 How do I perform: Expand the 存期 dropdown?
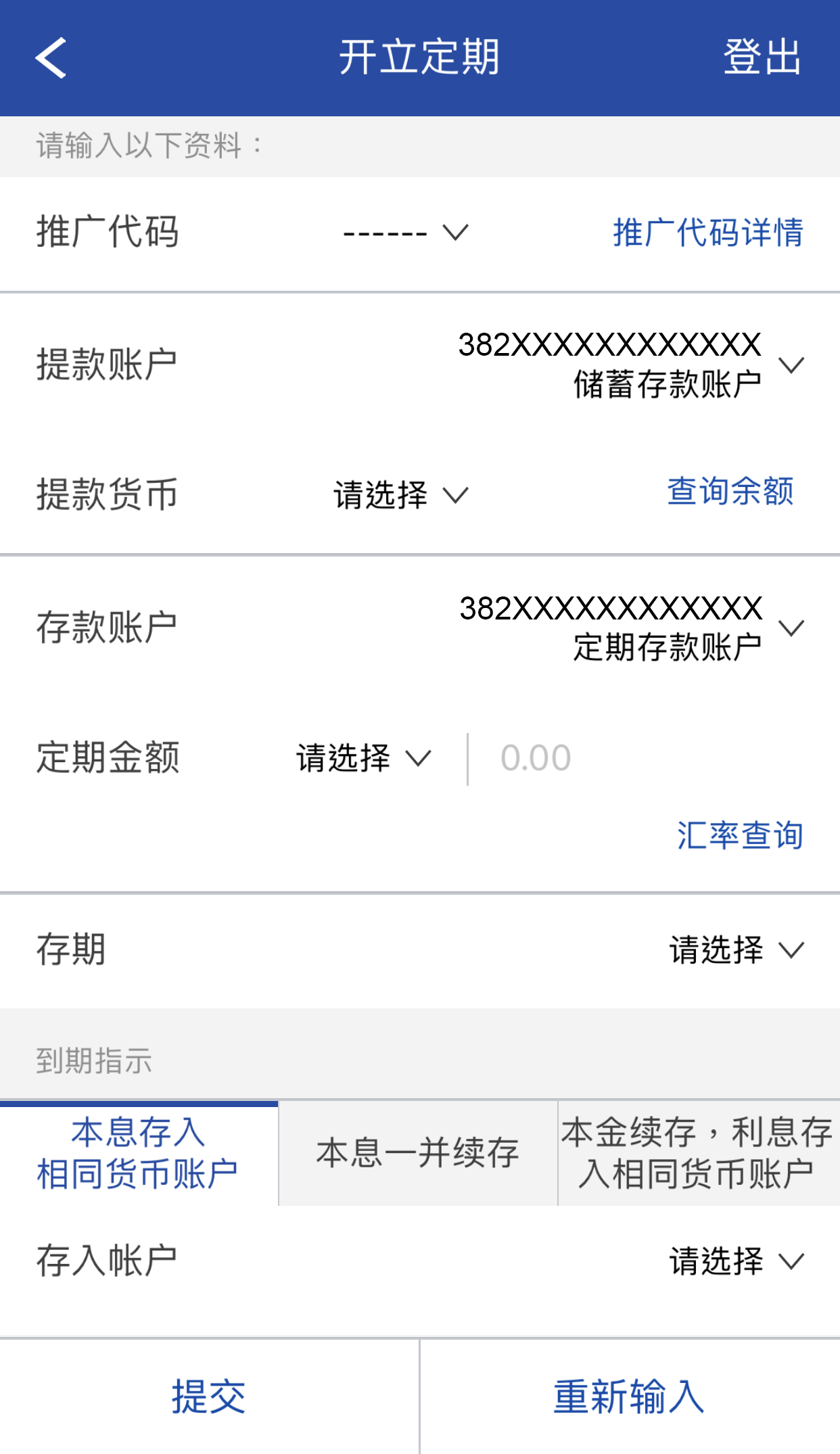tap(736, 950)
